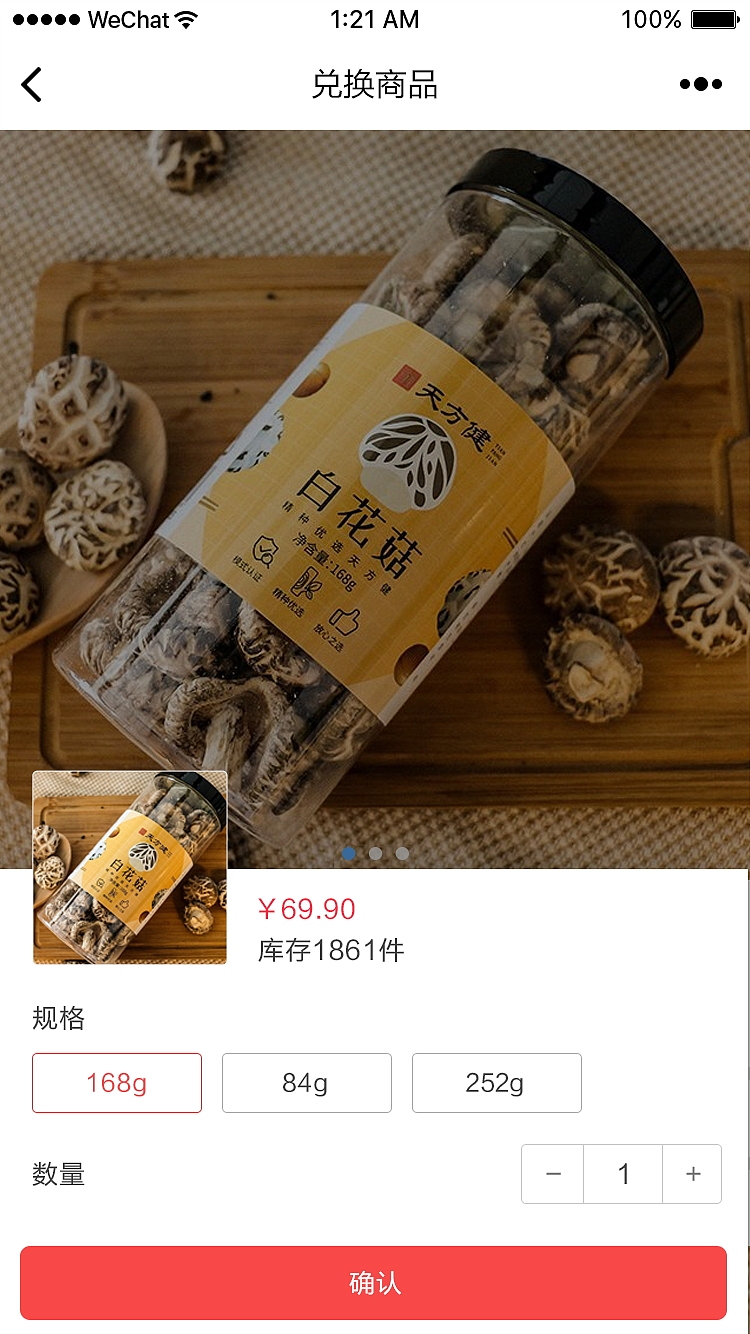
Task: Click the 库存1861件 stock text
Action: tap(330, 951)
